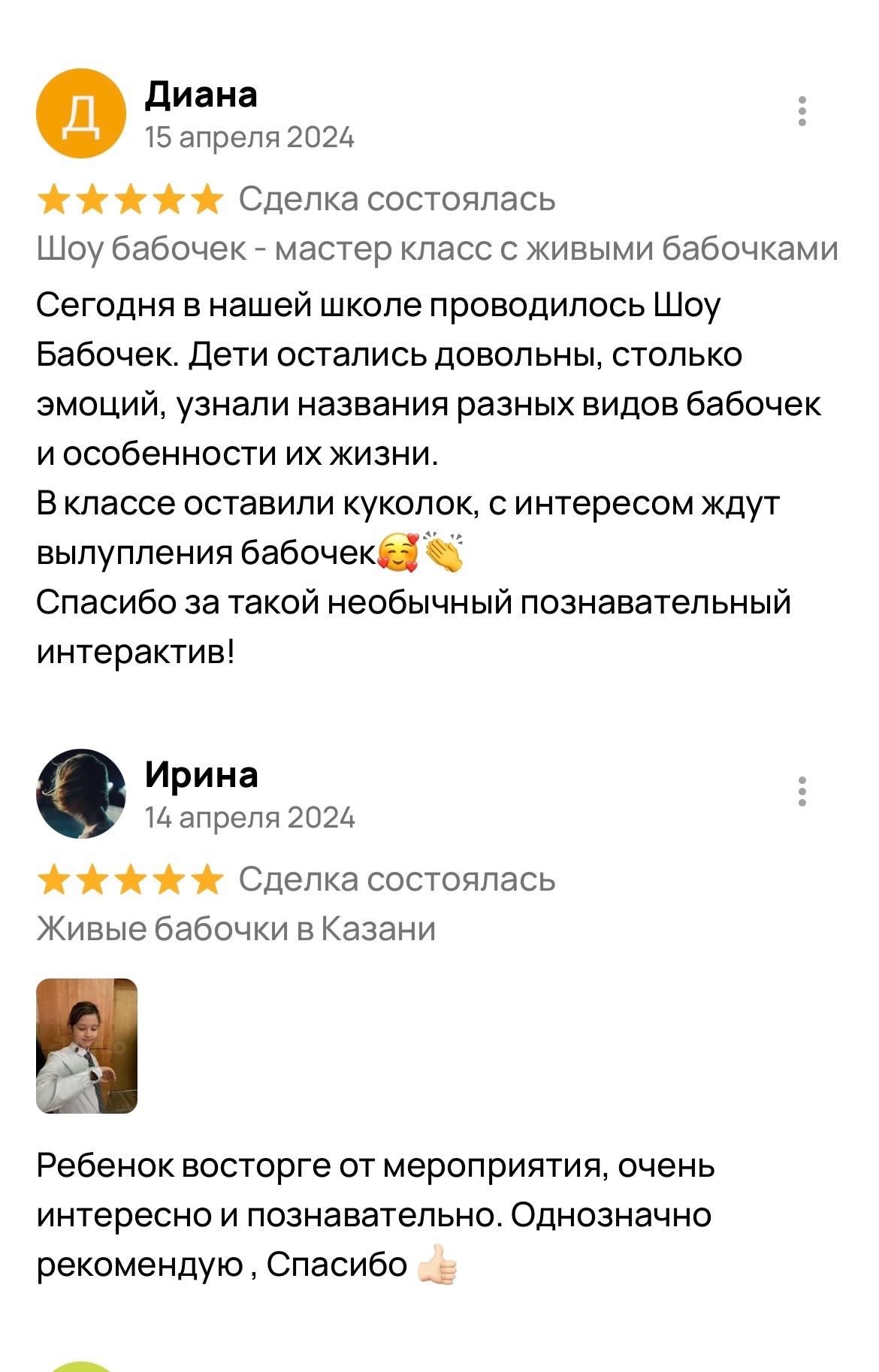Open Диана's profile avatar

(x=81, y=113)
